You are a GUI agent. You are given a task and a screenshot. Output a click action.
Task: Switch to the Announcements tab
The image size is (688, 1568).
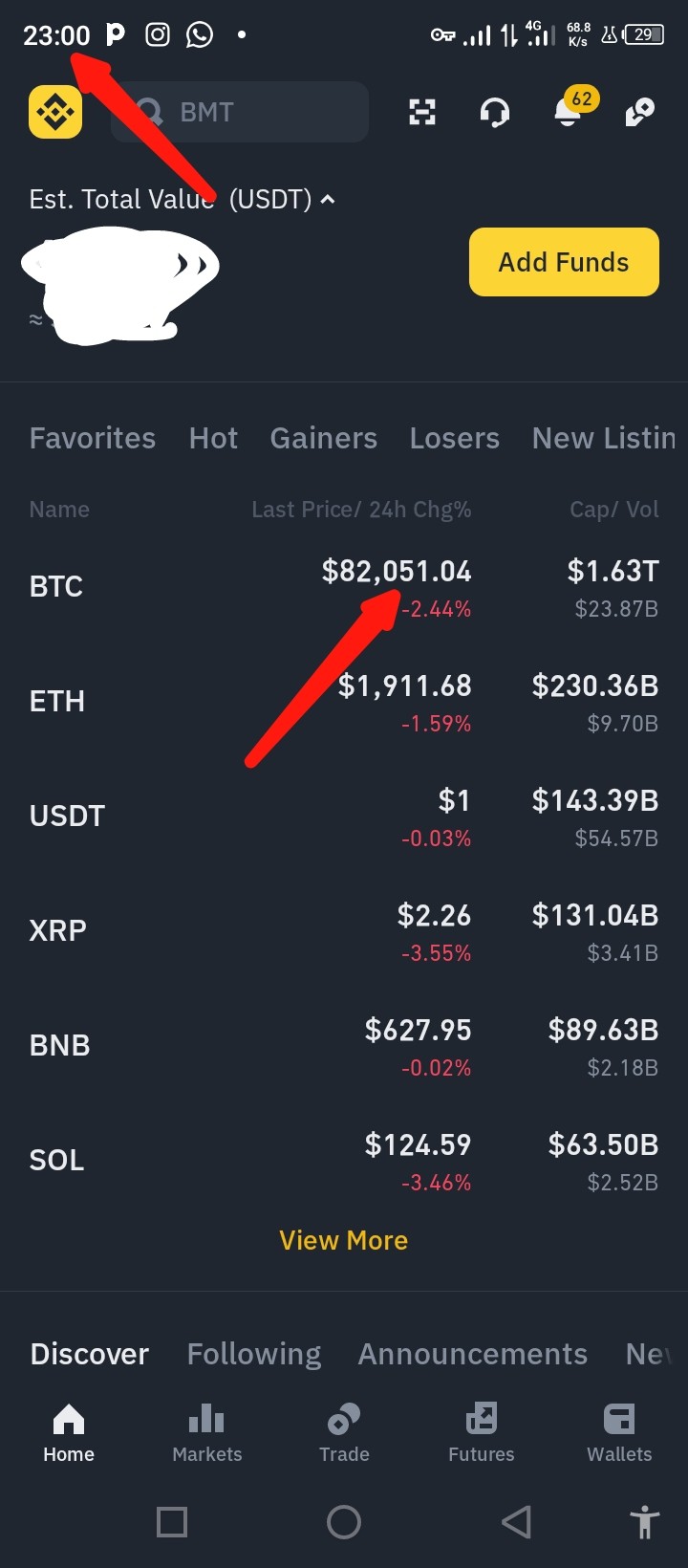click(x=473, y=1354)
